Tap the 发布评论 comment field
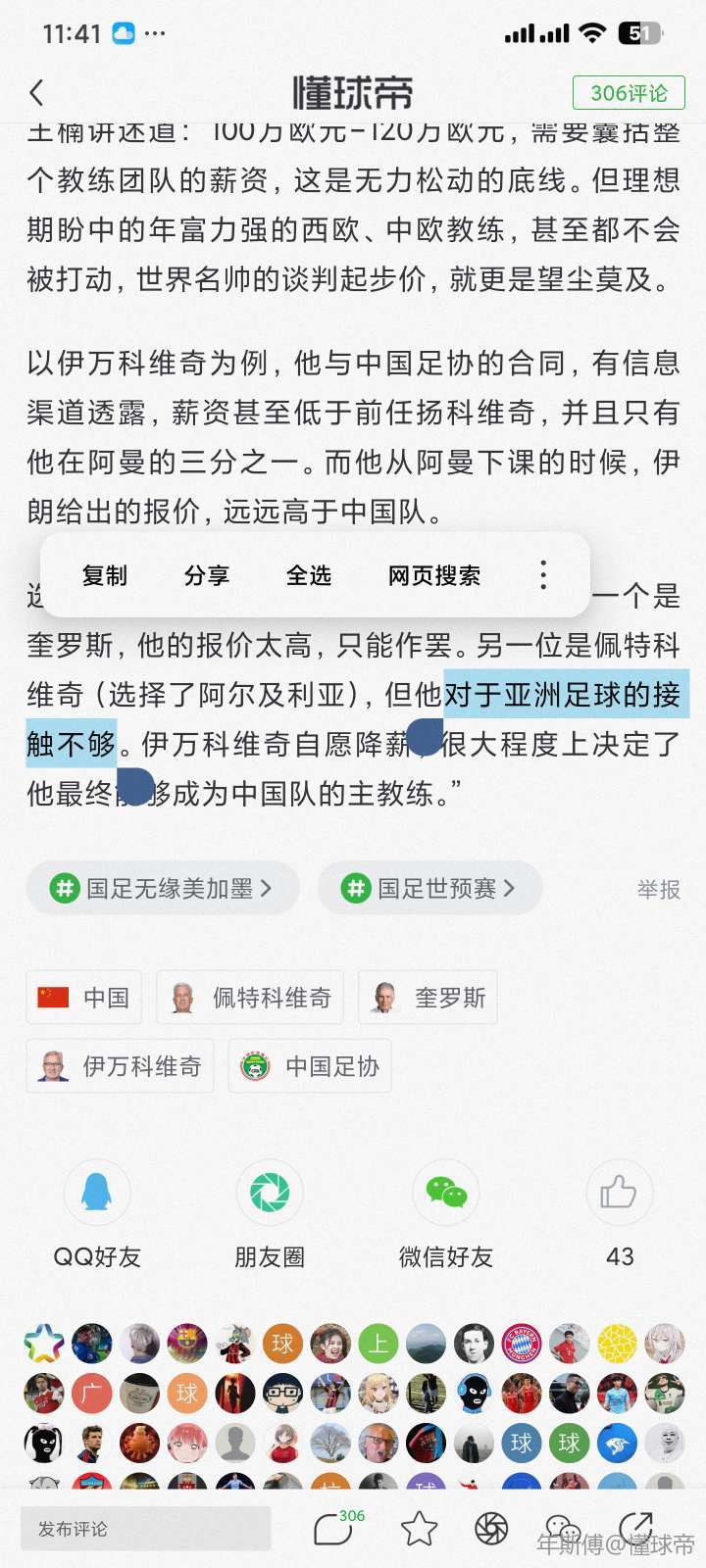706x1568 pixels. pos(145,1529)
